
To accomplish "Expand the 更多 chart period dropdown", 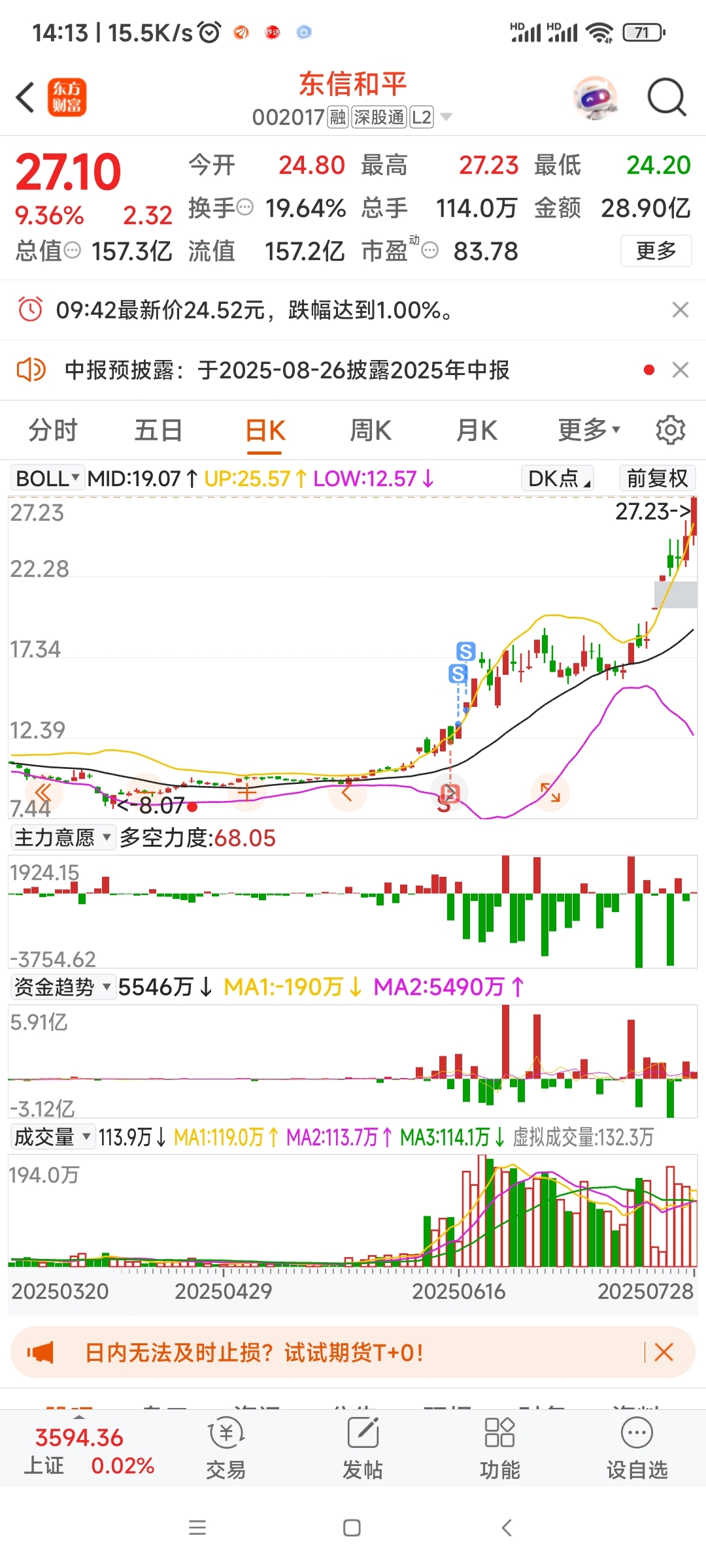I will point(589,431).
